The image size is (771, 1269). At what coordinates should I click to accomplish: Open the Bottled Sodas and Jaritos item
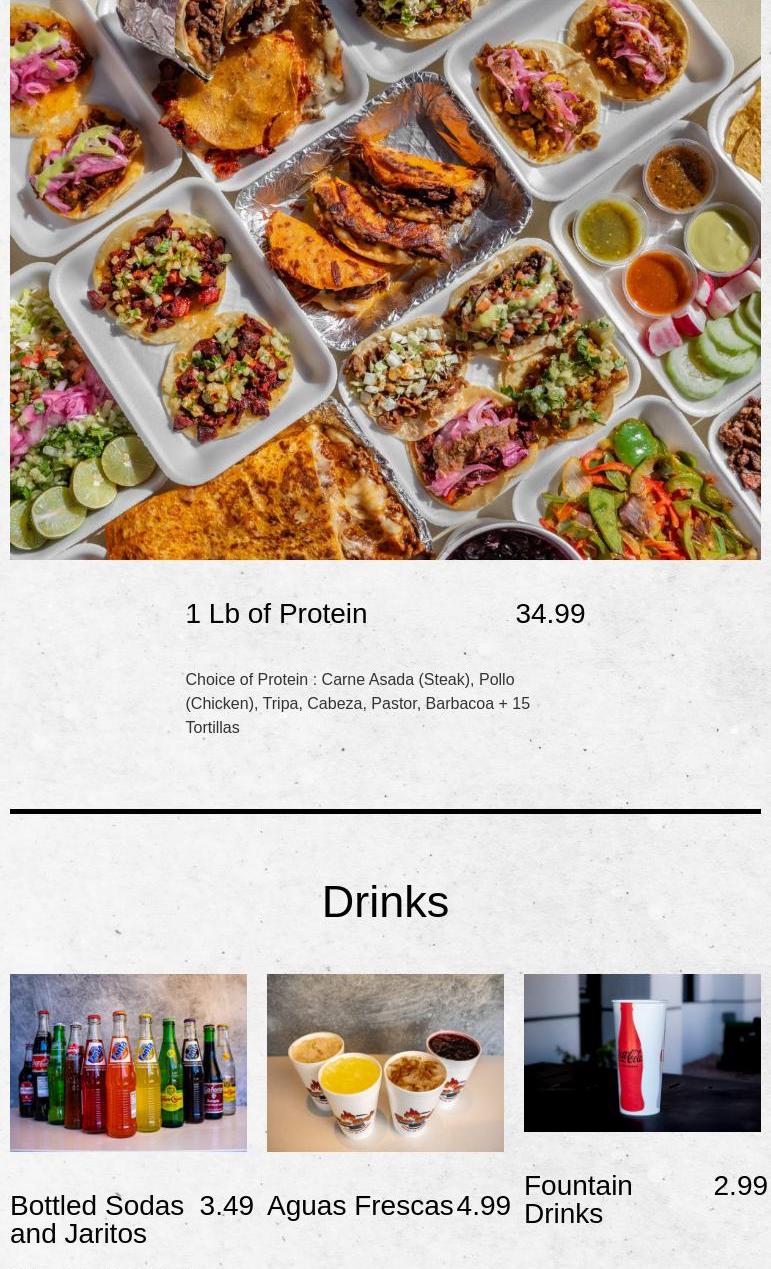(97, 1218)
